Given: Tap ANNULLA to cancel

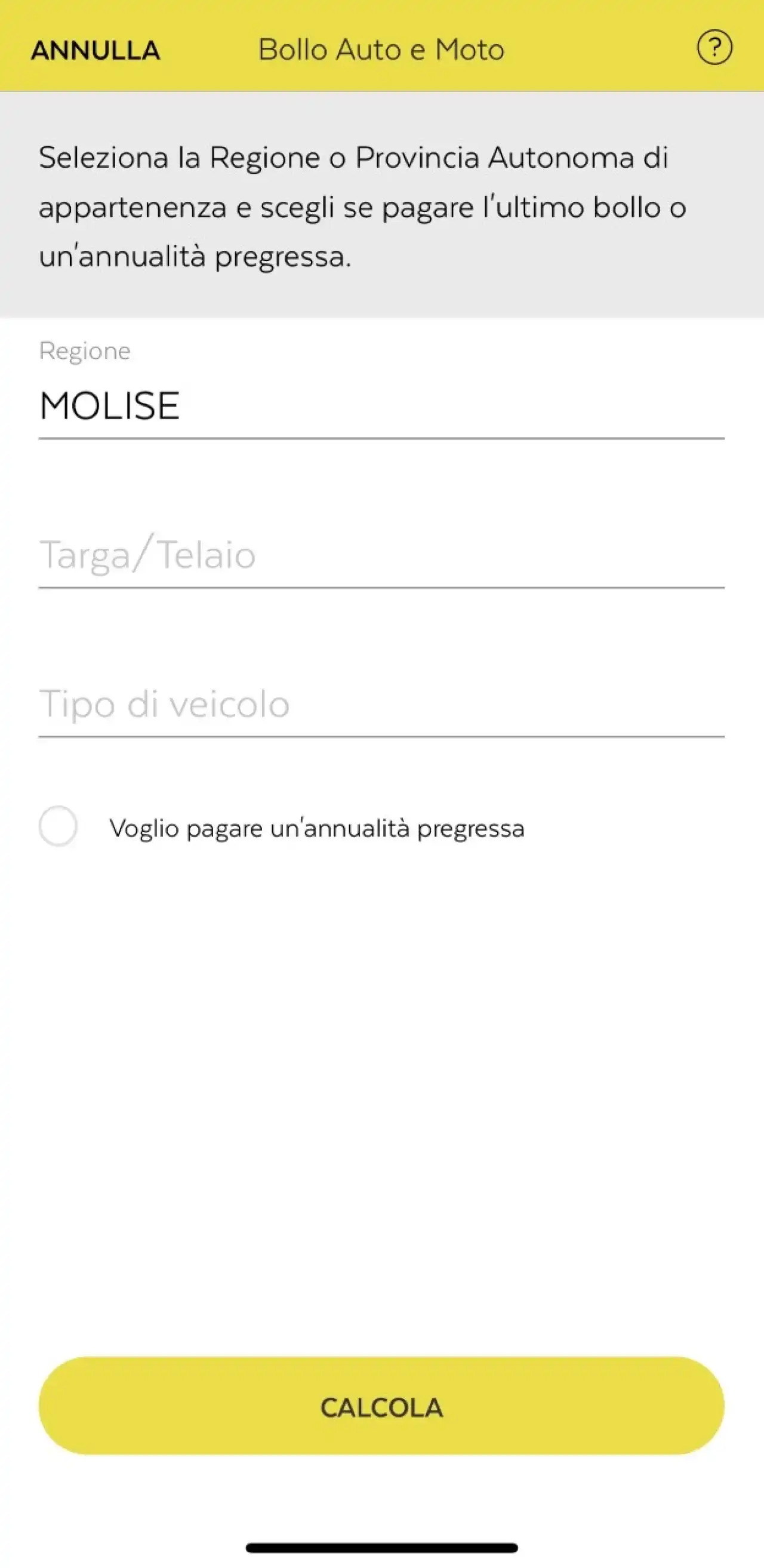Looking at the screenshot, I should [x=95, y=50].
